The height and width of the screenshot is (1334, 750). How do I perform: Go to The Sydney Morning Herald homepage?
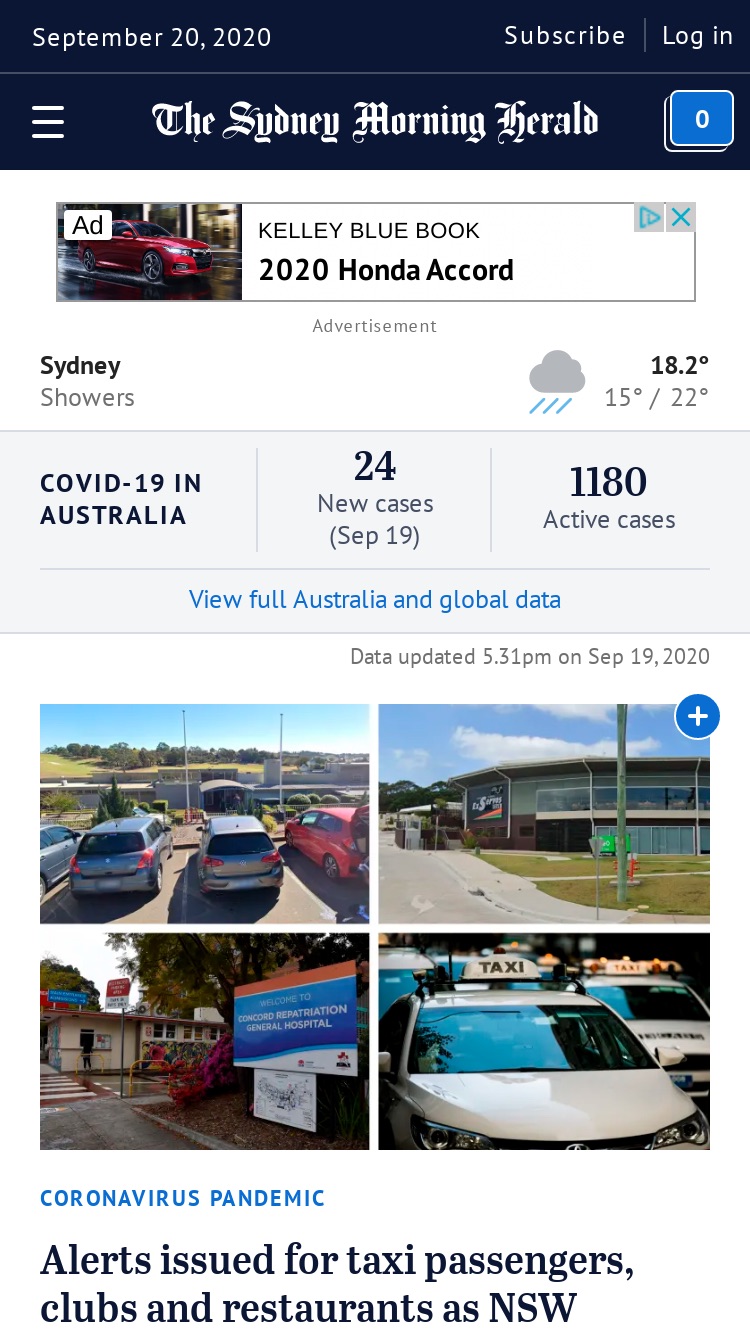(x=375, y=121)
